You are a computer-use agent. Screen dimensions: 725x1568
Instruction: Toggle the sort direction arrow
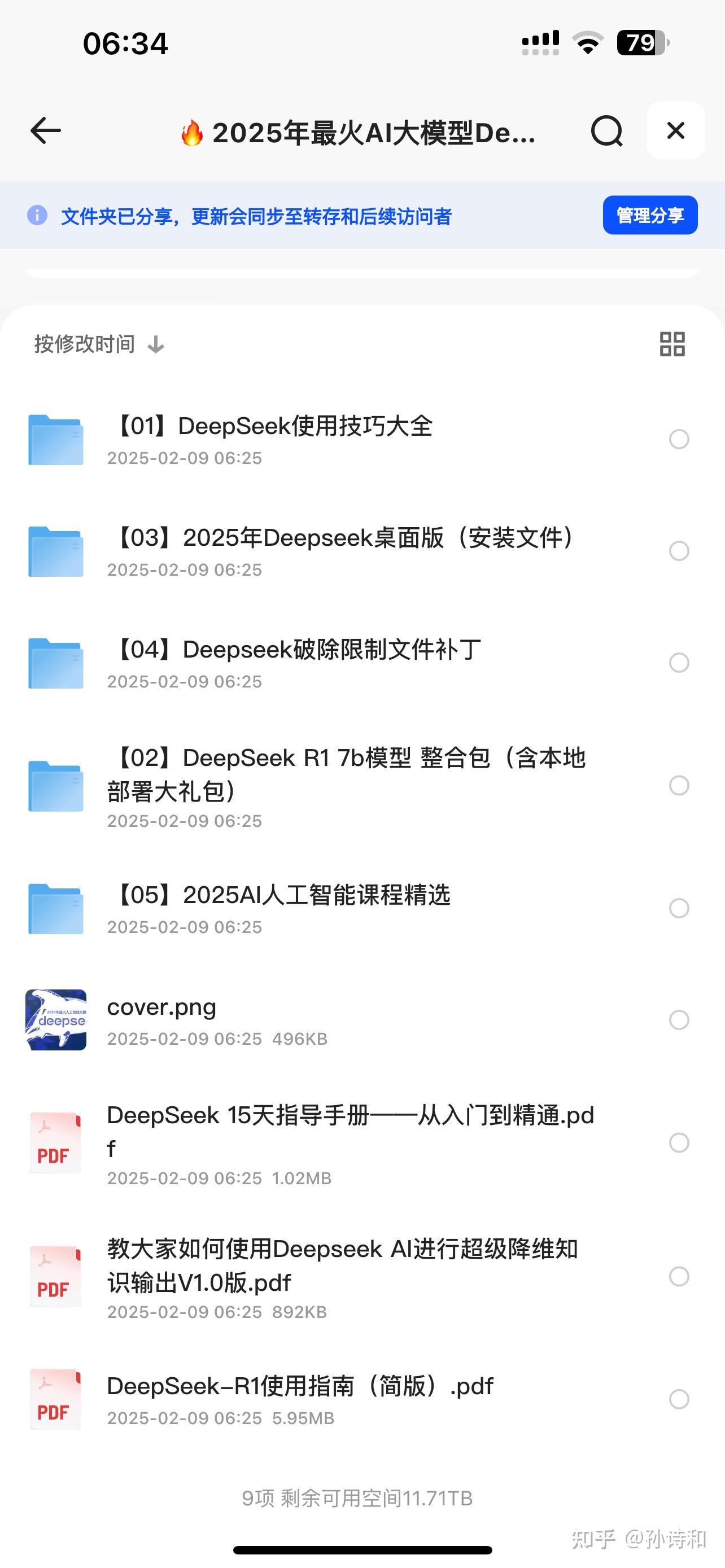click(x=156, y=344)
